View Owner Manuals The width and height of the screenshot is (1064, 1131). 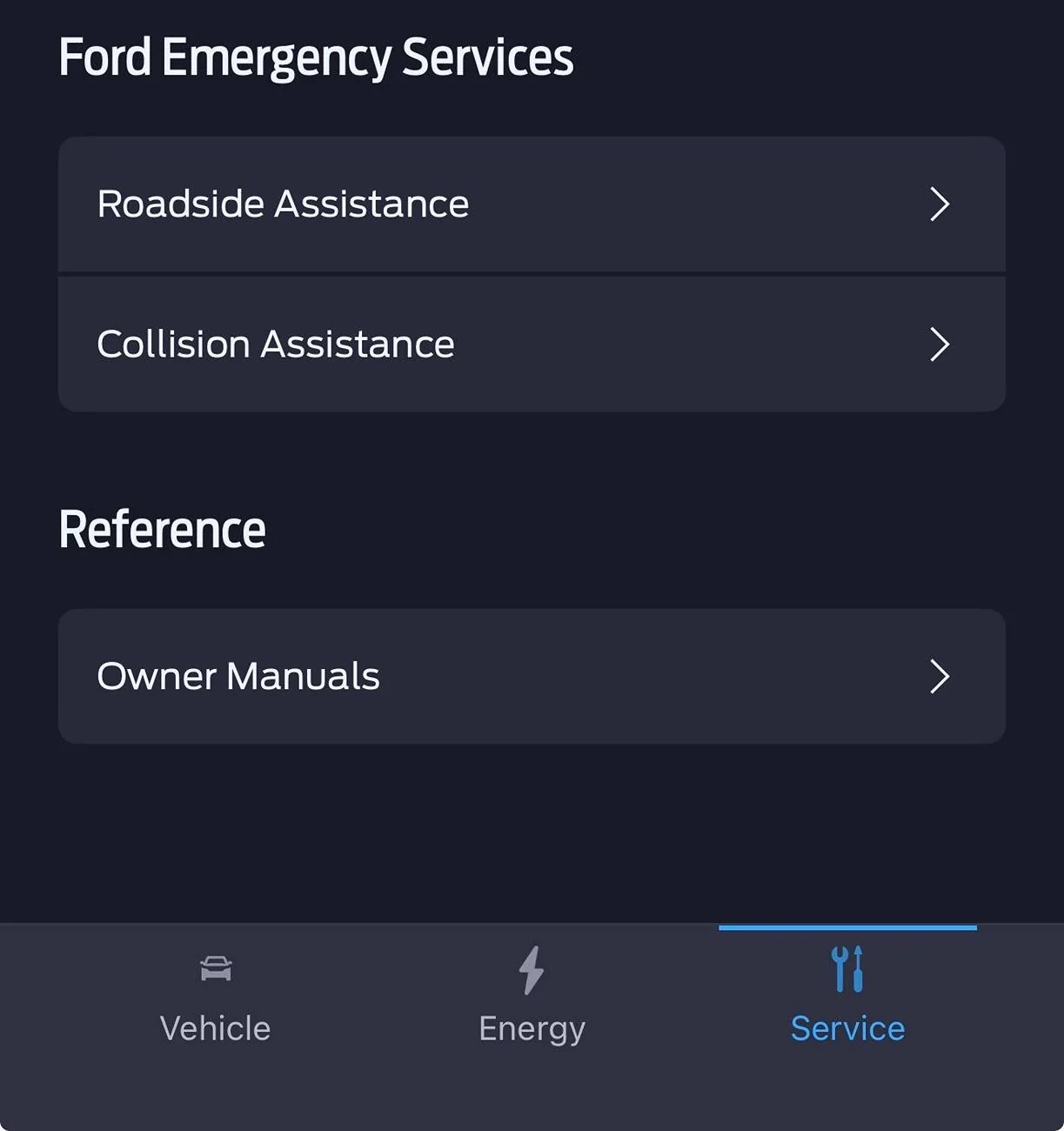point(531,676)
